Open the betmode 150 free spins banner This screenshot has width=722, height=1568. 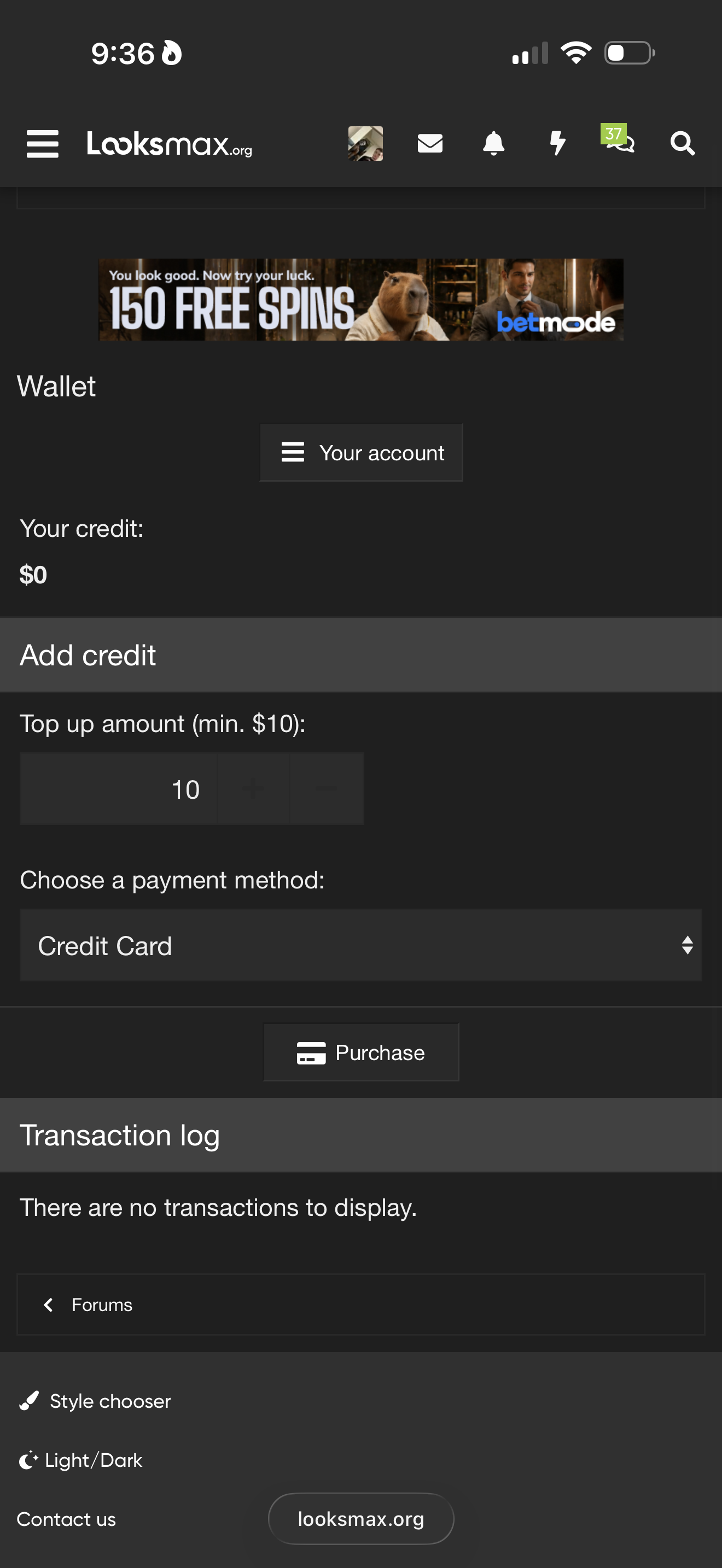361,300
